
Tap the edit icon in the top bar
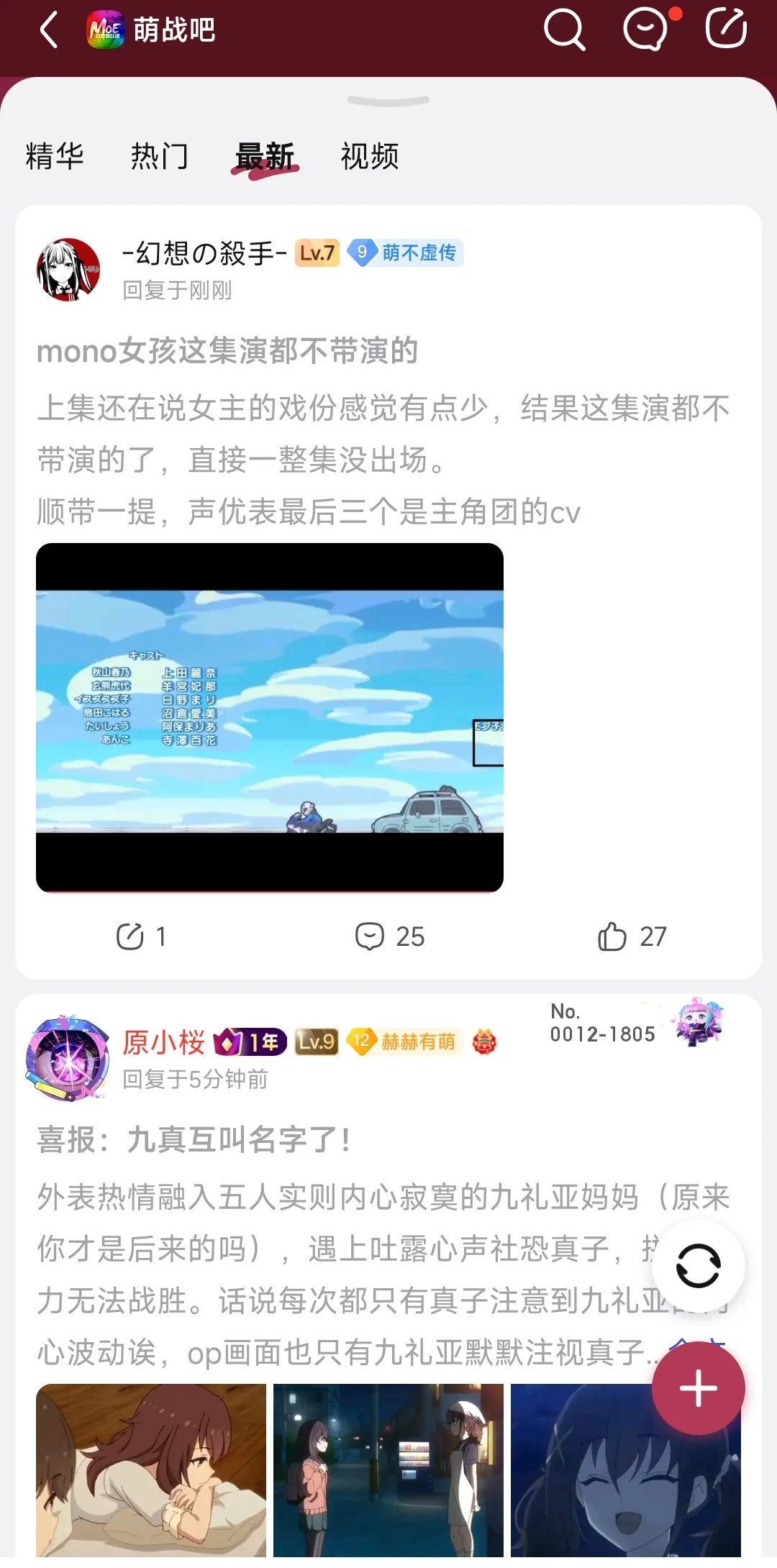[725, 29]
